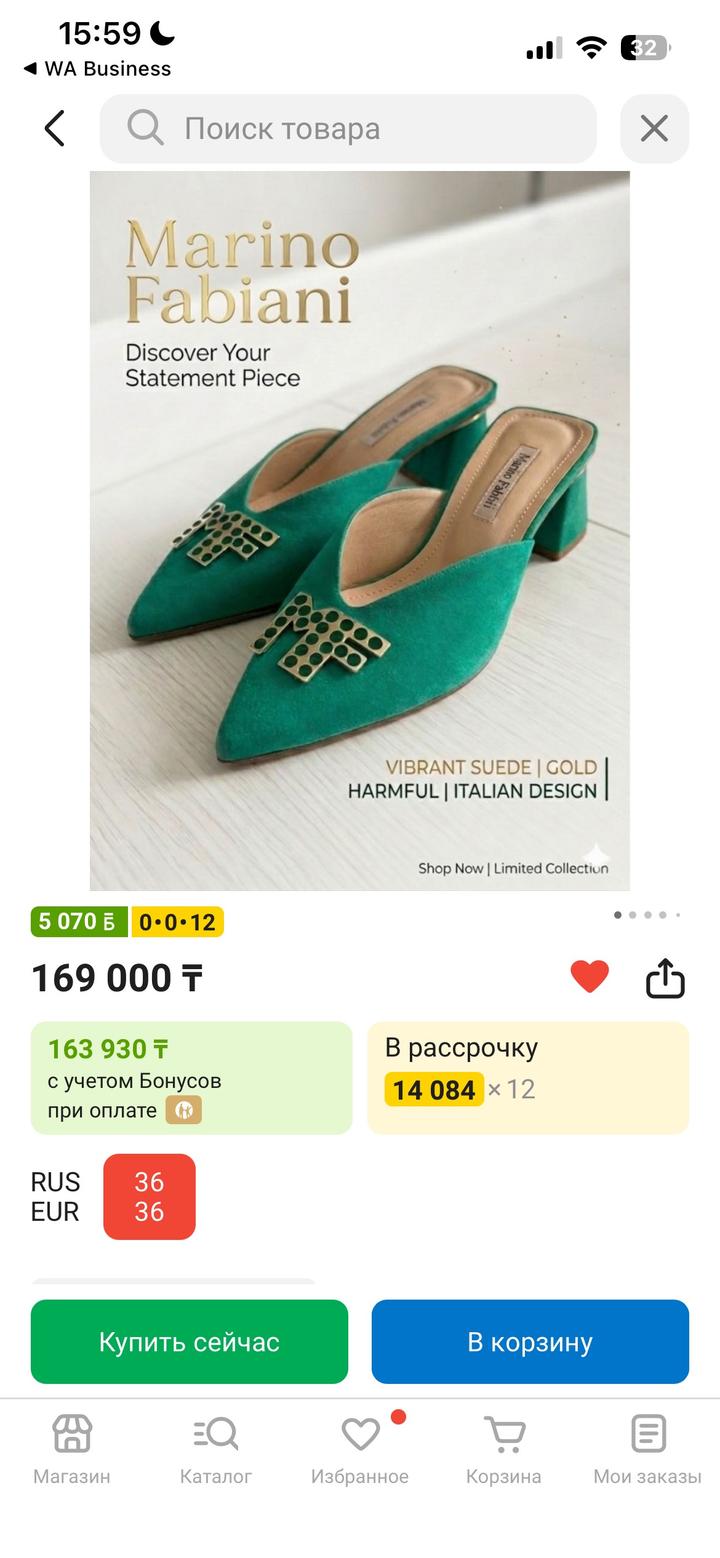
Task: Open the 163 930 ₸ bonus price card
Action: tap(191, 1078)
